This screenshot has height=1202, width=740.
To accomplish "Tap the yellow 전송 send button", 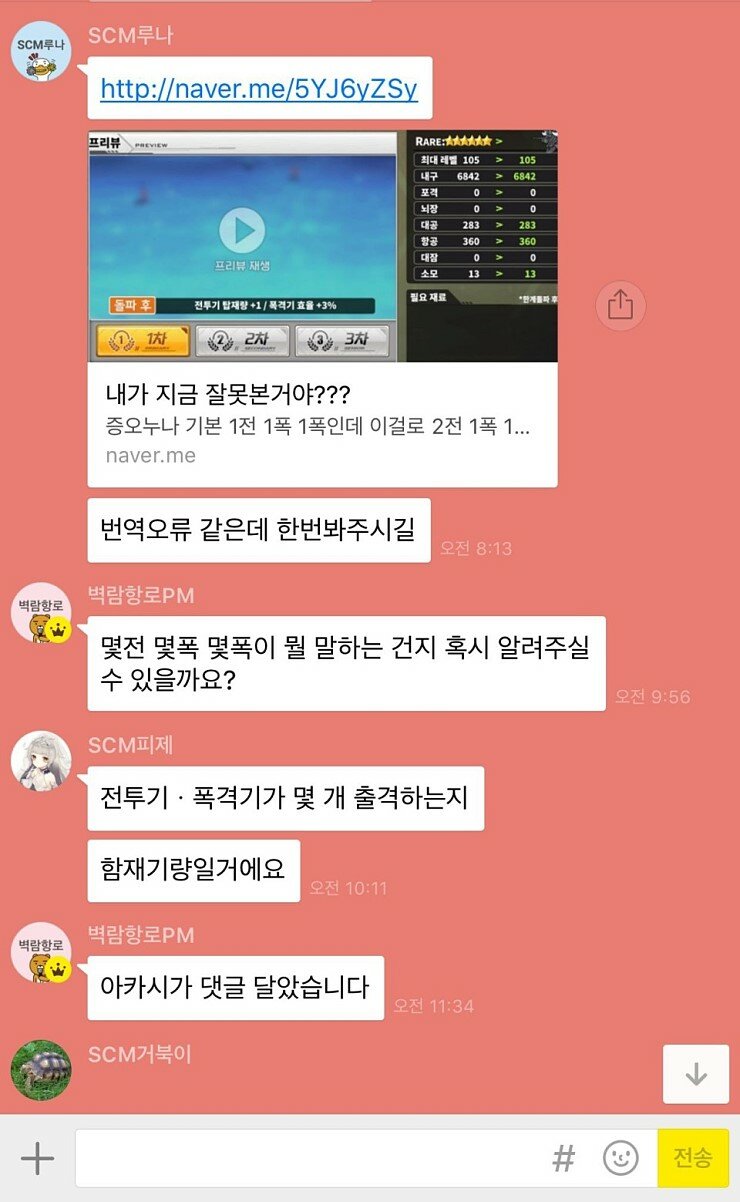I will click(x=693, y=1159).
